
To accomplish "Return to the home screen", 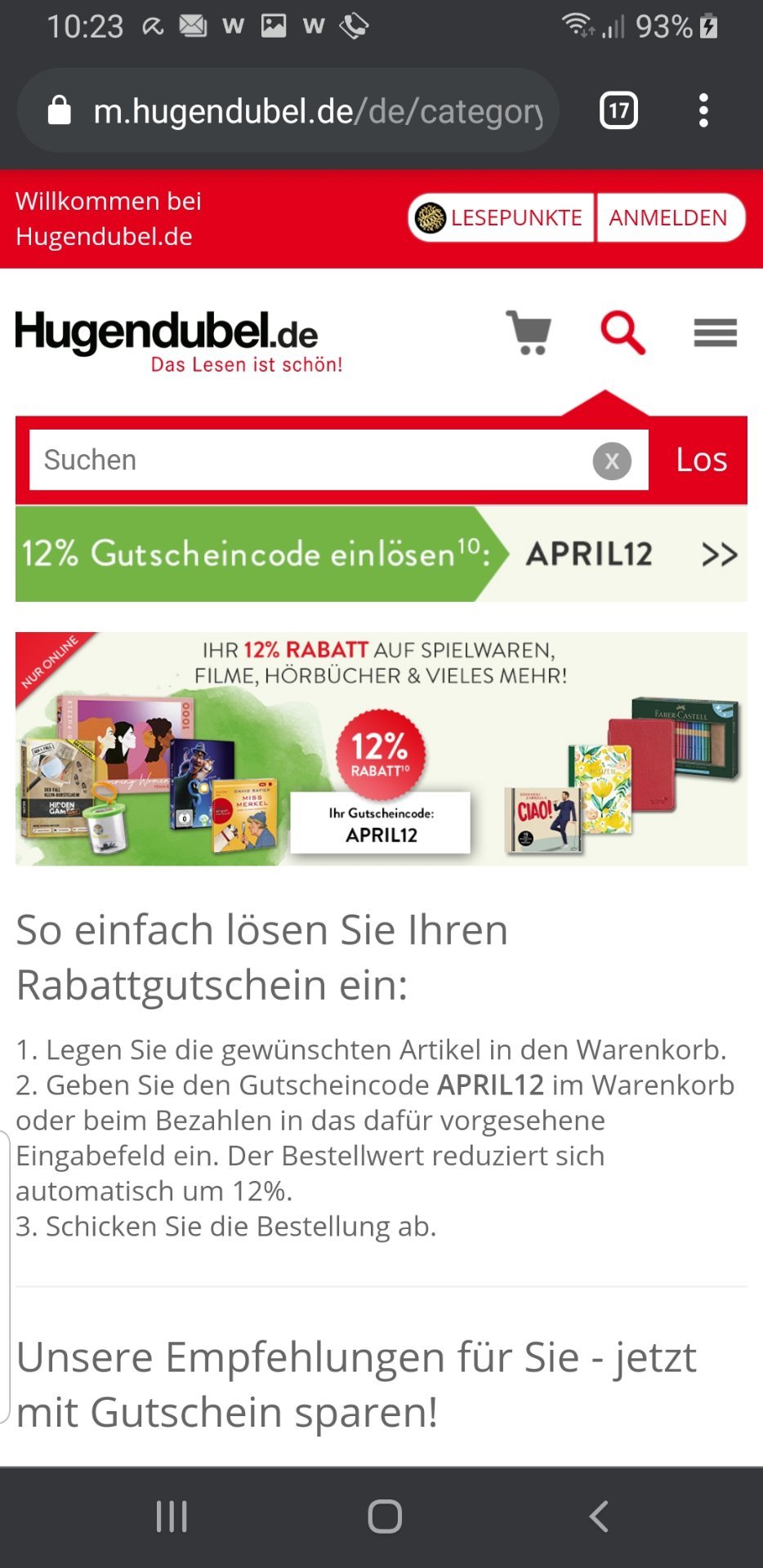I will pos(385,1517).
